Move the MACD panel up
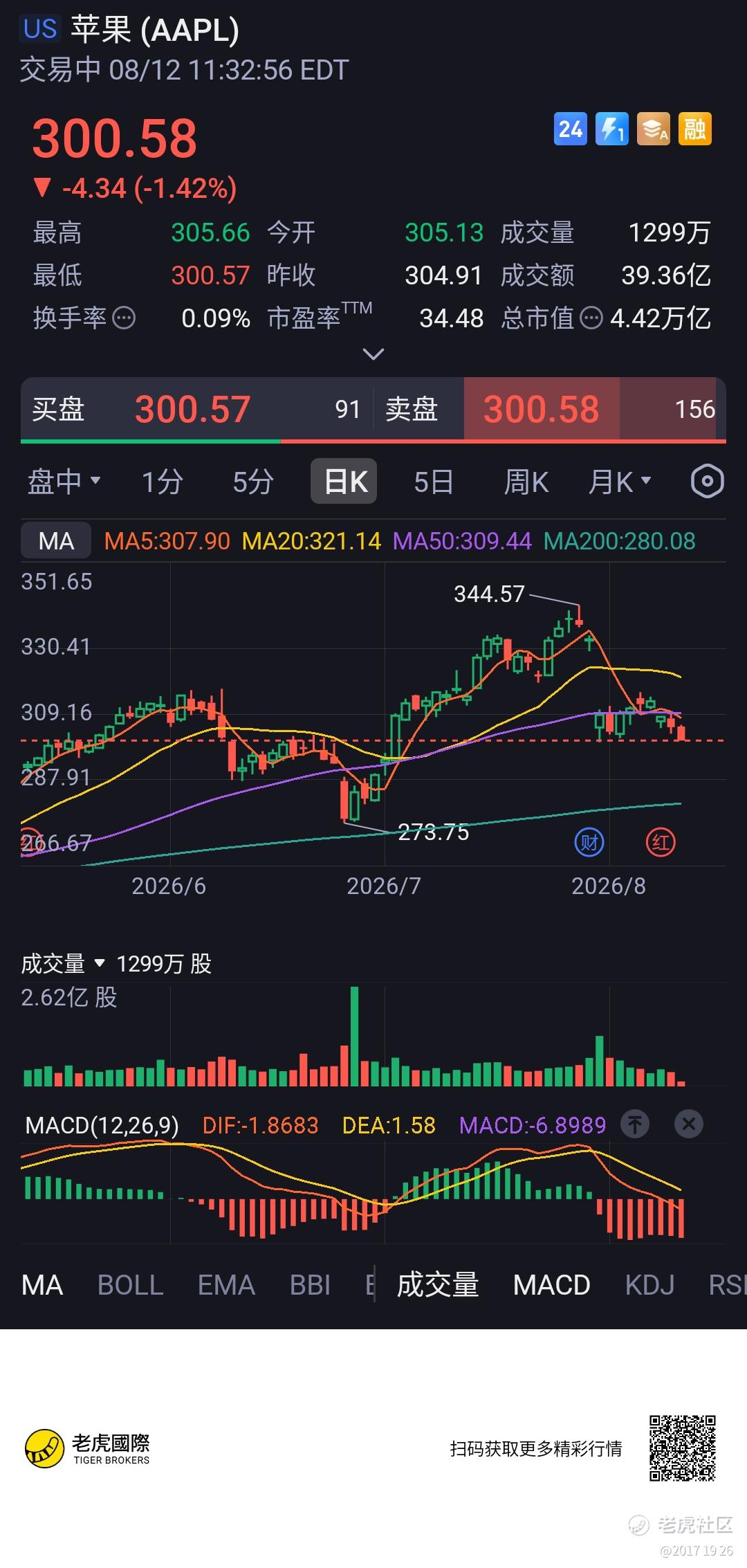 coord(635,1124)
